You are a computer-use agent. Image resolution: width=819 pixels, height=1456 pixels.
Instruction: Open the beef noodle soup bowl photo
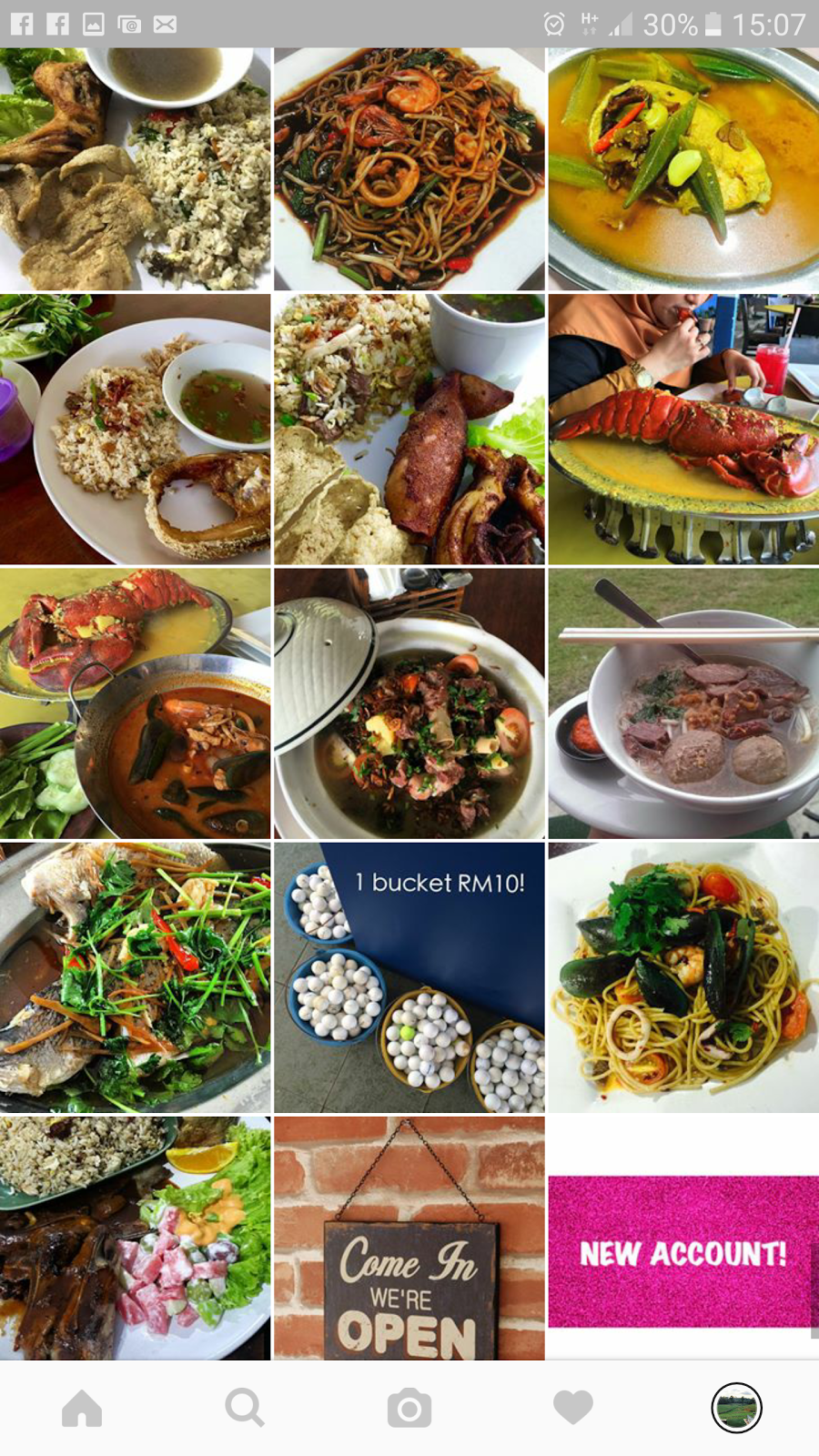(x=682, y=701)
